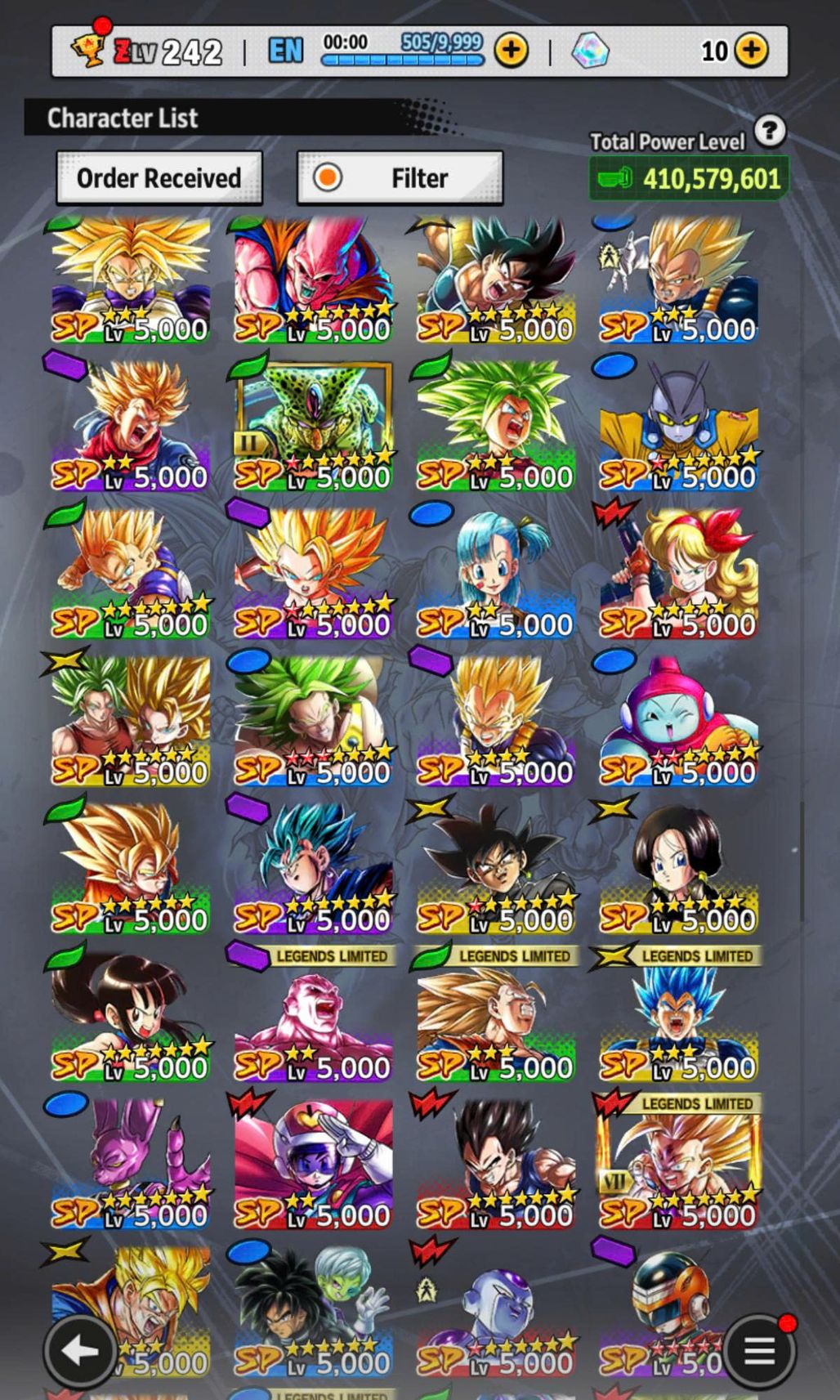Go back with the arrow button
Image resolution: width=840 pixels, height=1400 pixels.
coord(80,1351)
